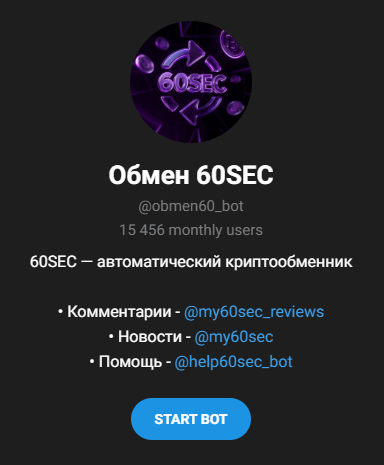Open the @my60sec_reviews link
The width and height of the screenshot is (384, 465).
click(254, 312)
